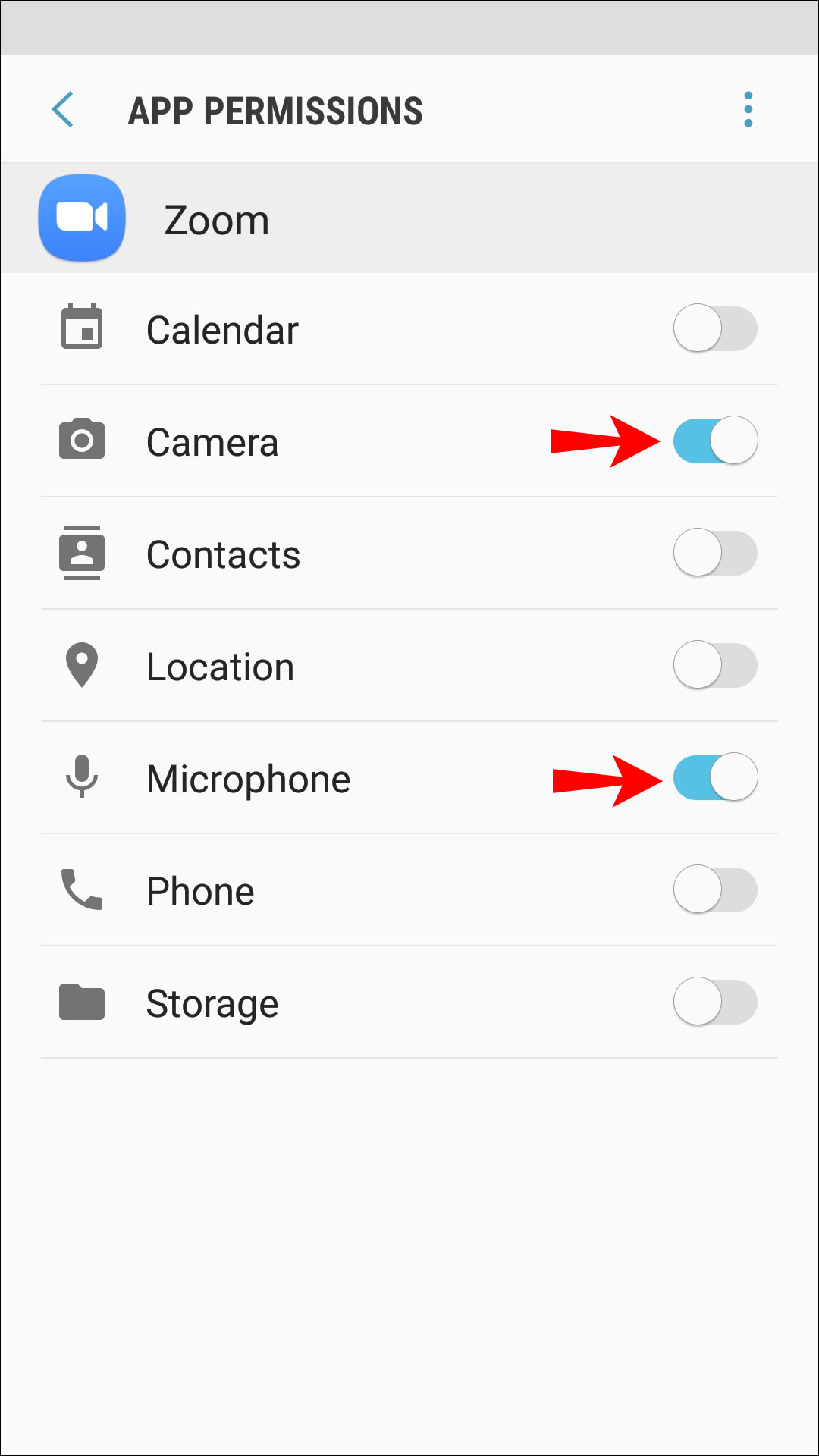Enable Calendar permission for Zoom

[715, 328]
